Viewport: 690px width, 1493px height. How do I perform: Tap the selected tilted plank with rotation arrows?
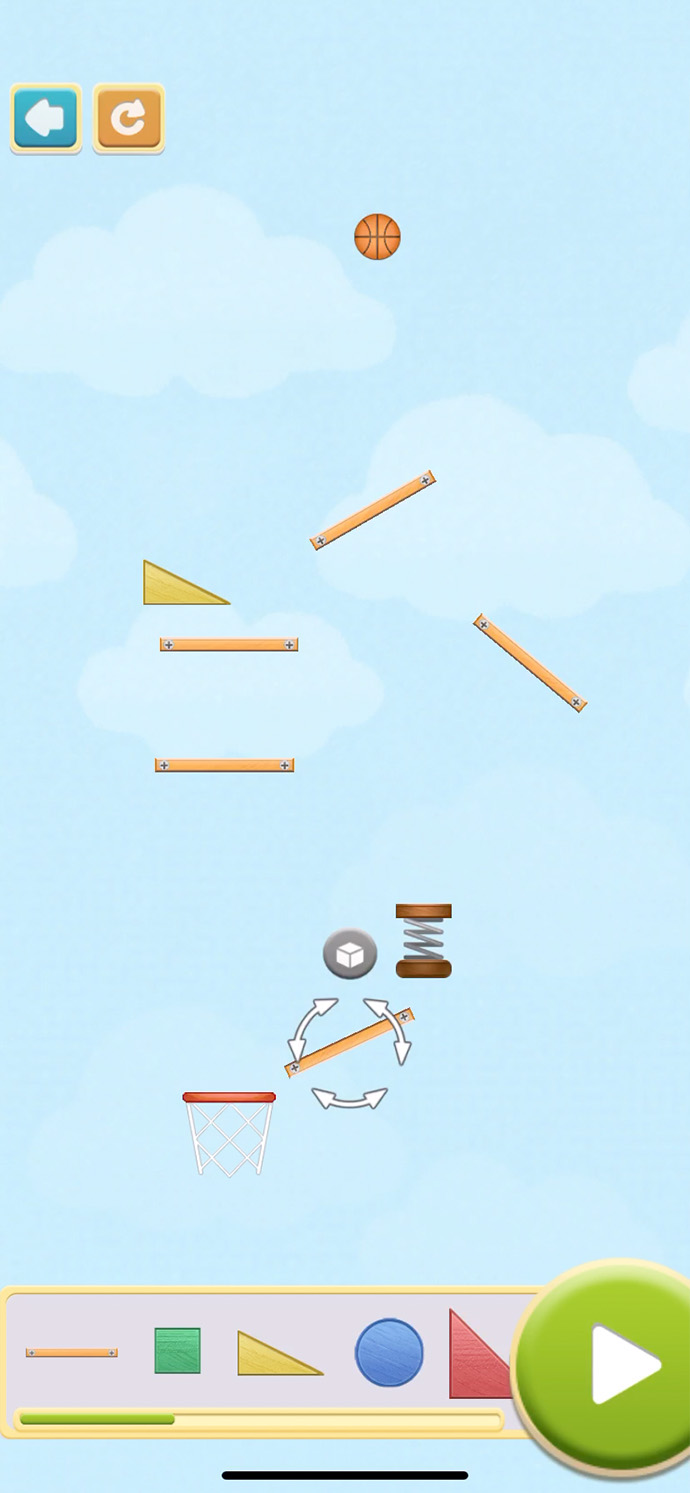tap(349, 1042)
